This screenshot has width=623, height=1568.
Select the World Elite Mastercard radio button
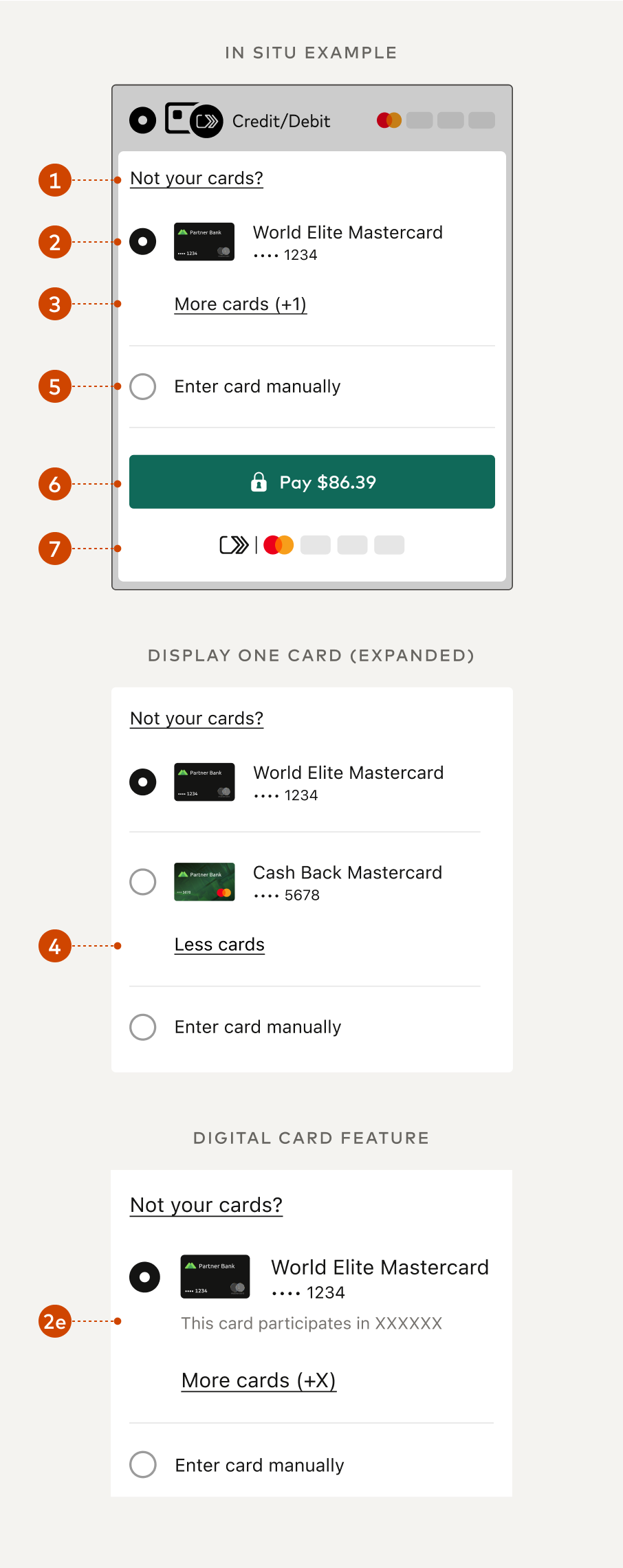[x=142, y=242]
